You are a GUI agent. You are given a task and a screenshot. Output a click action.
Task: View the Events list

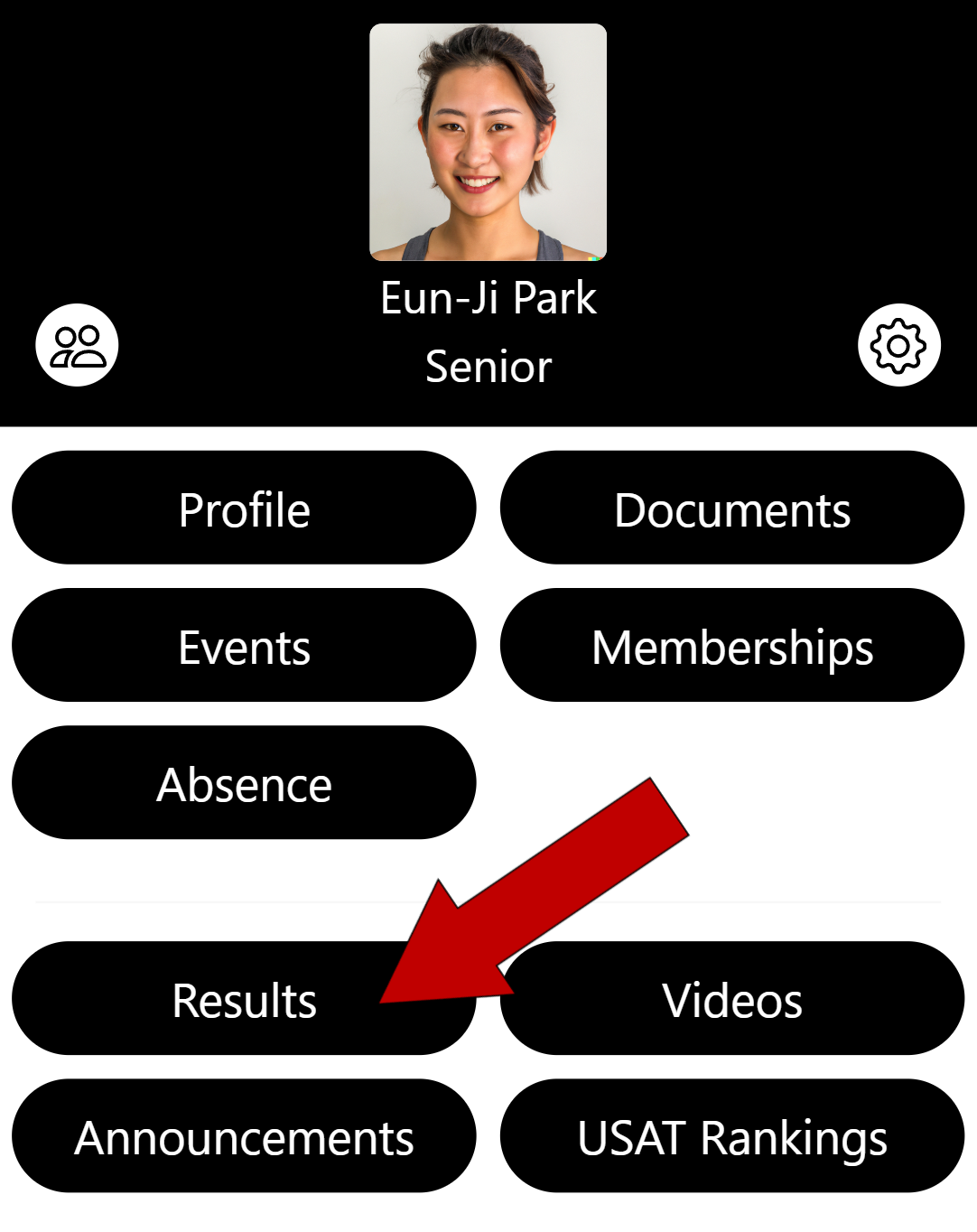[x=244, y=646]
